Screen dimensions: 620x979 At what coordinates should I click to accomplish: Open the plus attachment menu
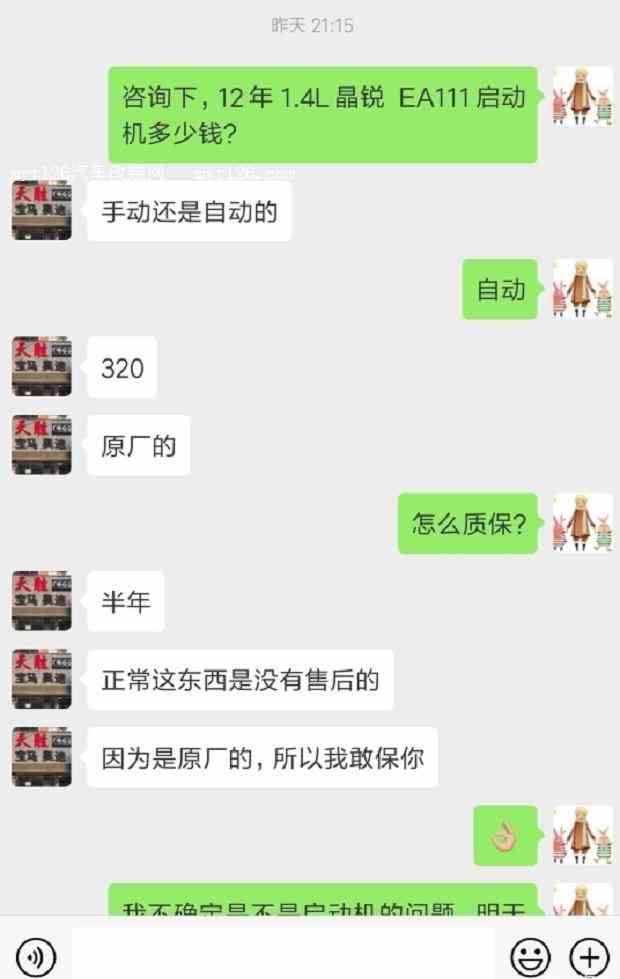click(589, 956)
